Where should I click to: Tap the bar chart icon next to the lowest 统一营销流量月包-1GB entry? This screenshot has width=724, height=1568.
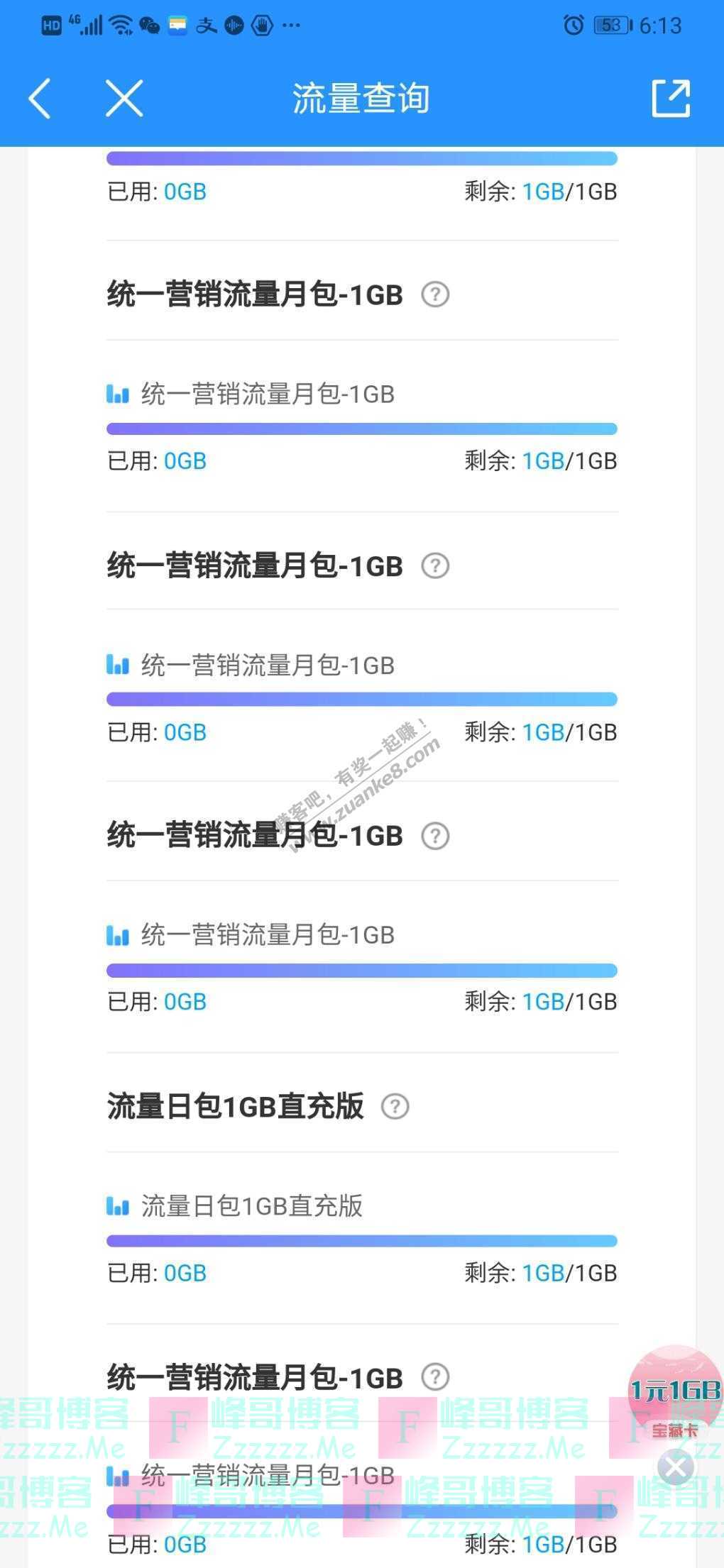point(118,1478)
